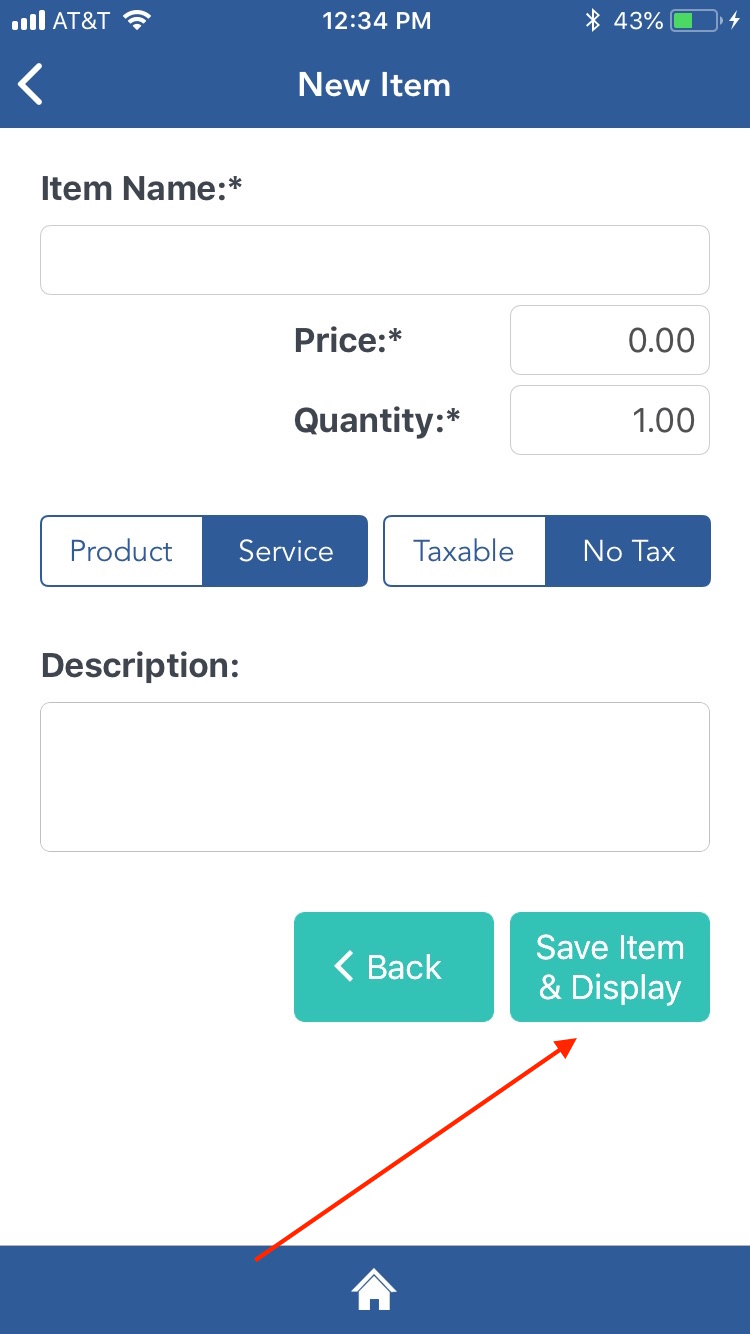
Task: Select Product as the item type
Action: 121,550
